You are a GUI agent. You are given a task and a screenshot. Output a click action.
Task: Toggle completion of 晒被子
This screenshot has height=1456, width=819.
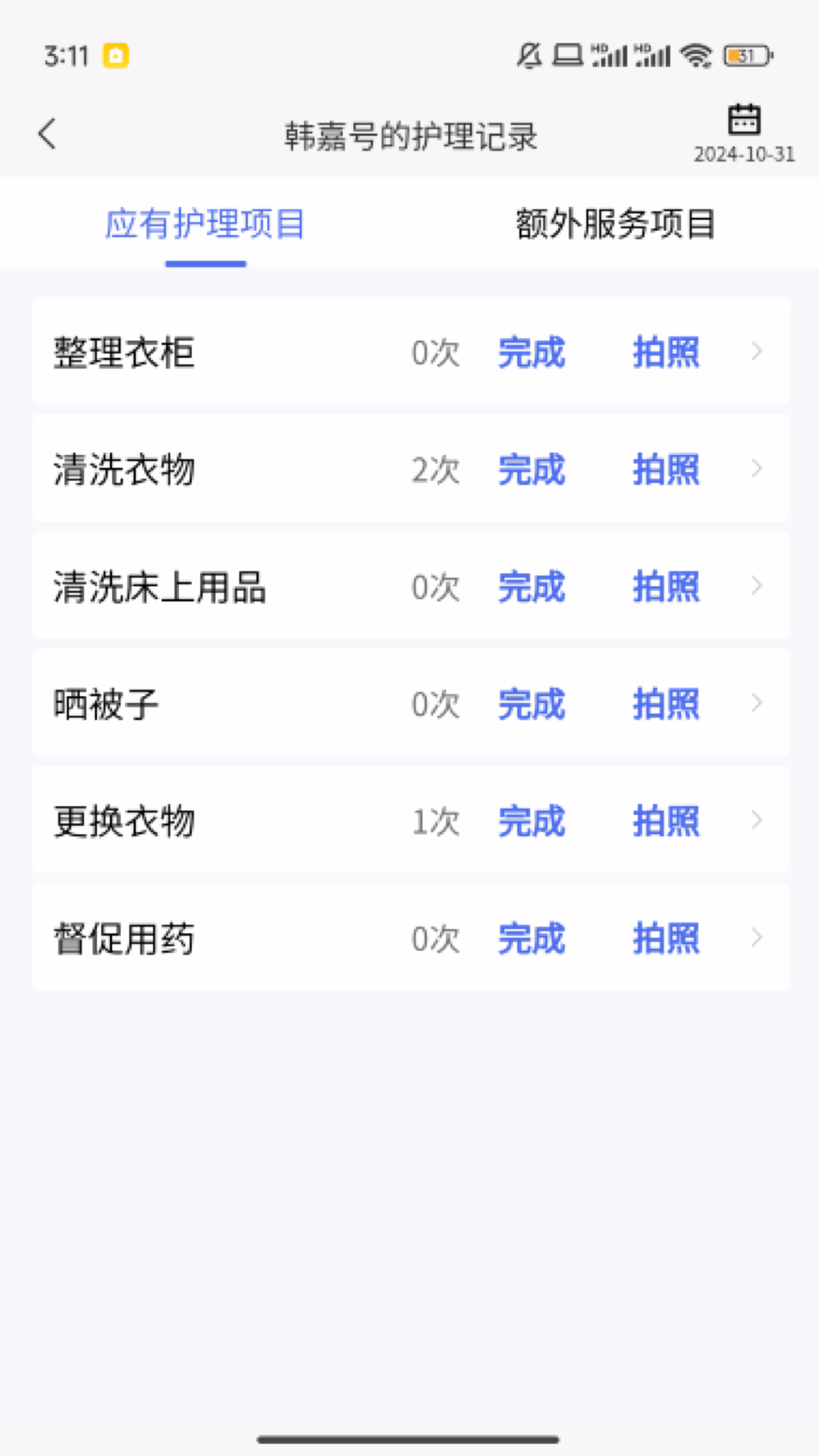click(532, 704)
